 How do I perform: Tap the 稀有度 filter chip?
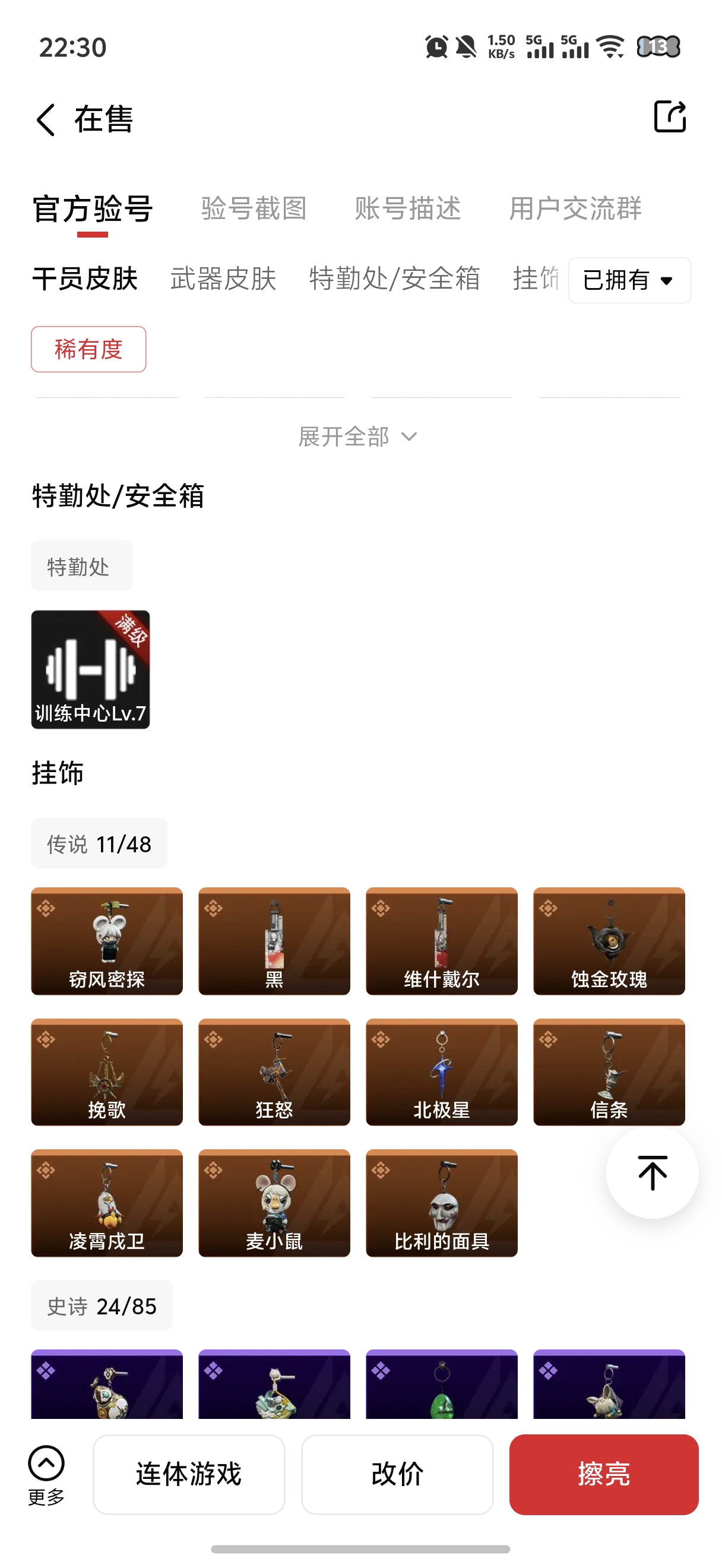(x=89, y=349)
